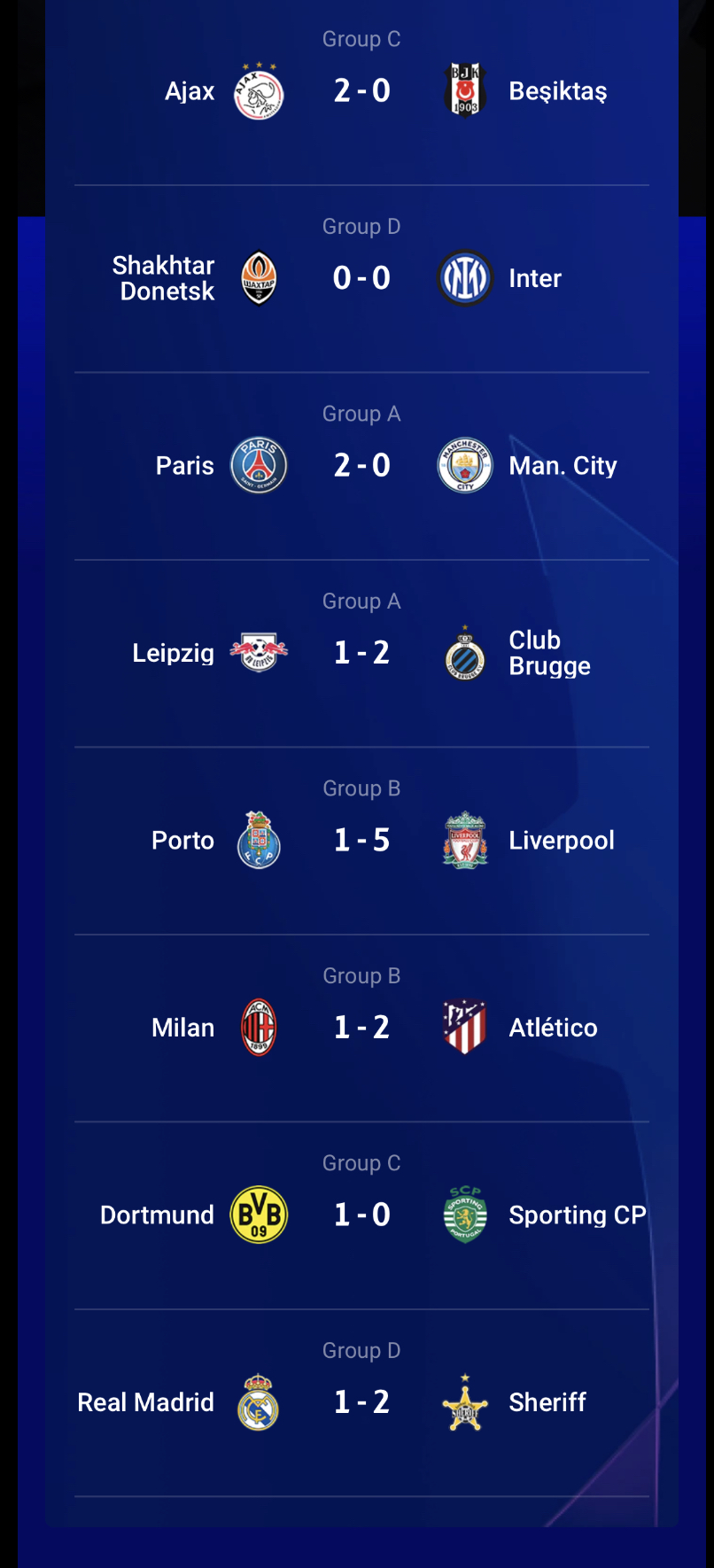Image resolution: width=714 pixels, height=1568 pixels.
Task: Open the Porto 1 - 5 Liverpool score
Action: [x=361, y=839]
